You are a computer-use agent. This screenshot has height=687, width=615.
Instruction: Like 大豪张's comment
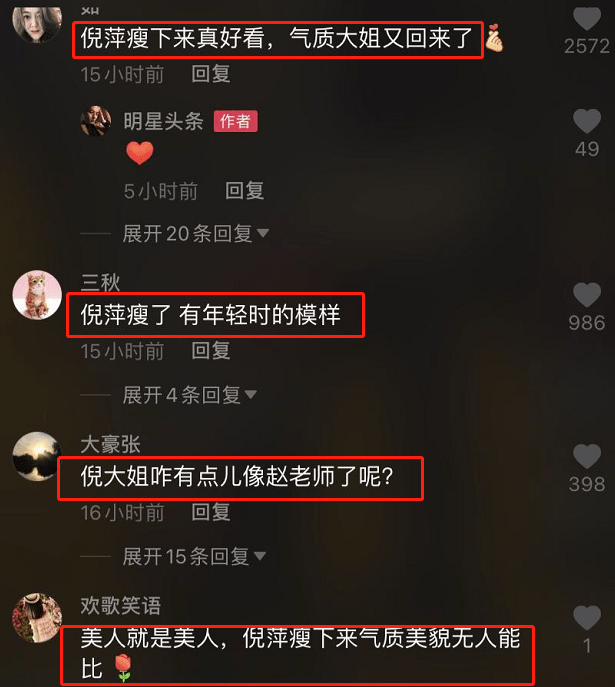(586, 457)
